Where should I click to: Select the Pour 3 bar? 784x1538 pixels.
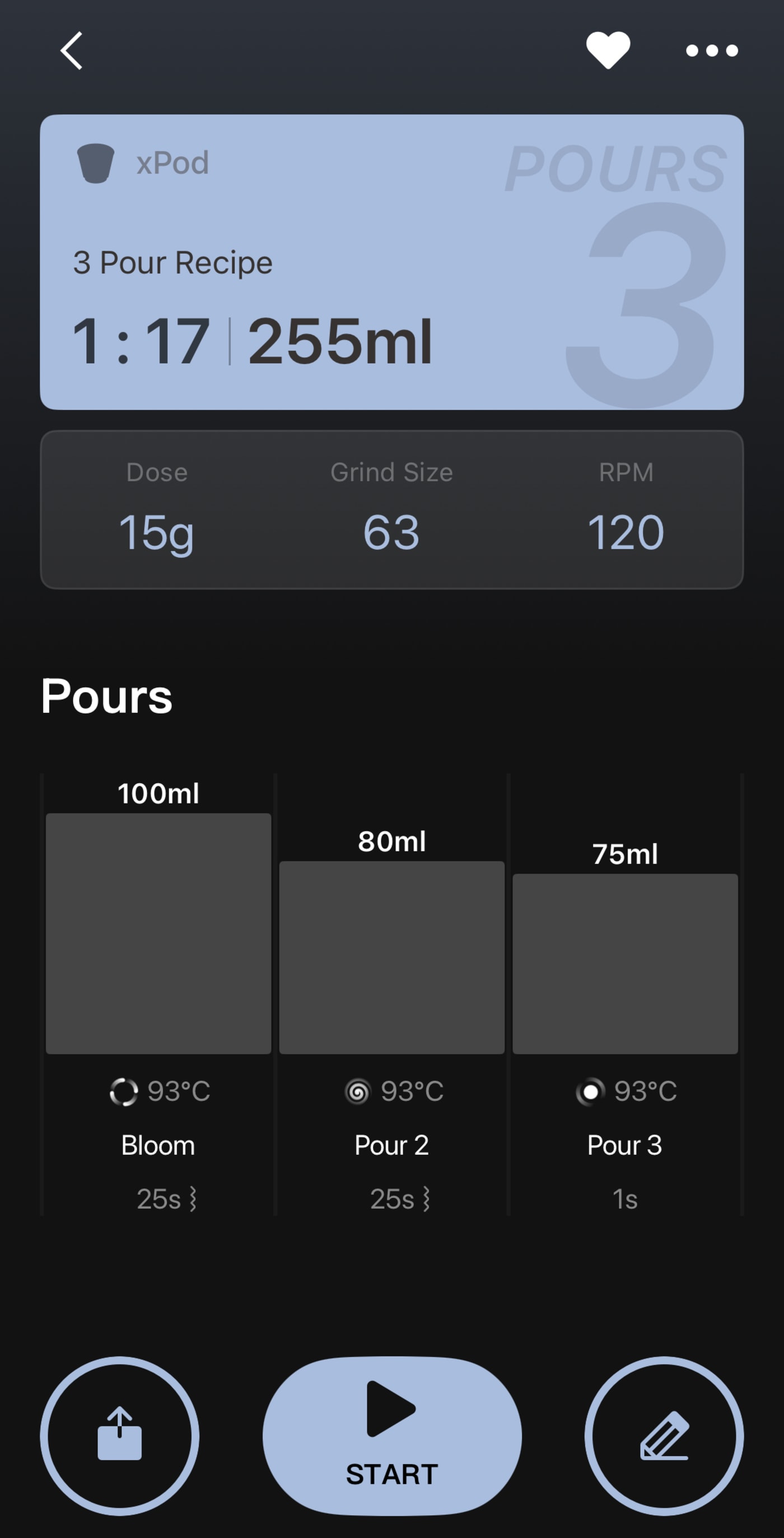click(625, 963)
